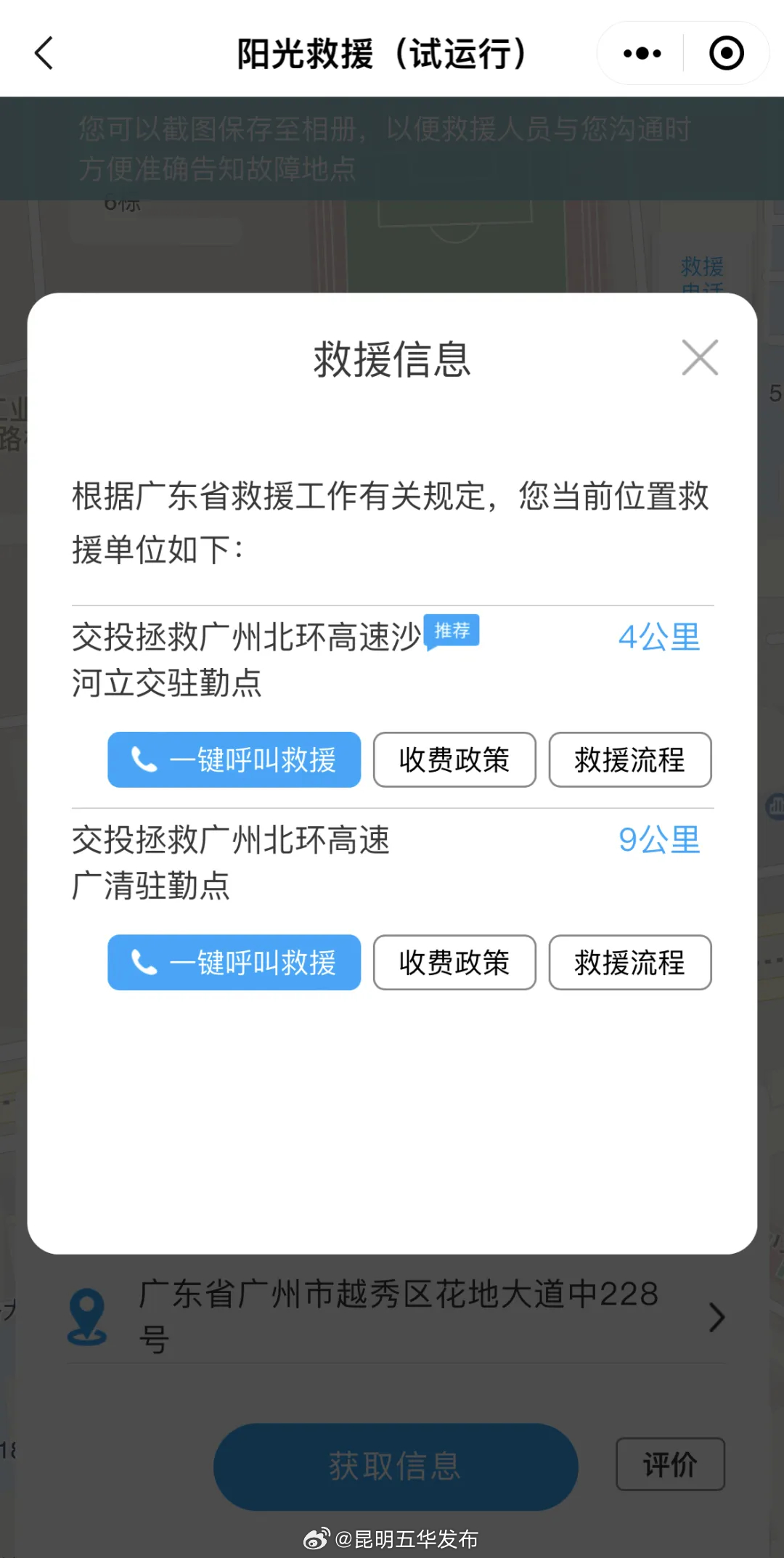Close the 救援信息 dialog with the X
This screenshot has height=1558, width=784.
(x=699, y=357)
